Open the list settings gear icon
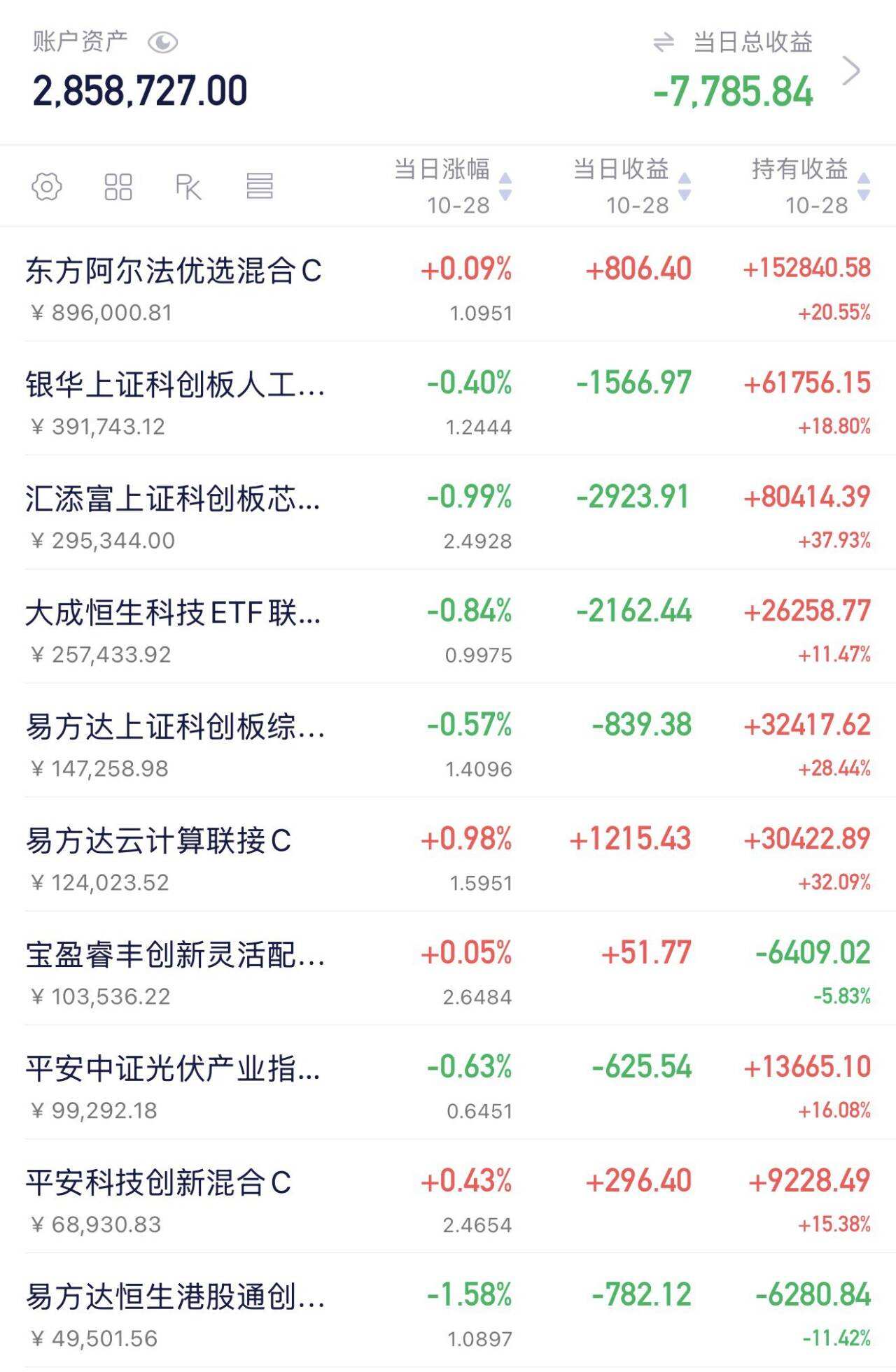 click(x=47, y=187)
